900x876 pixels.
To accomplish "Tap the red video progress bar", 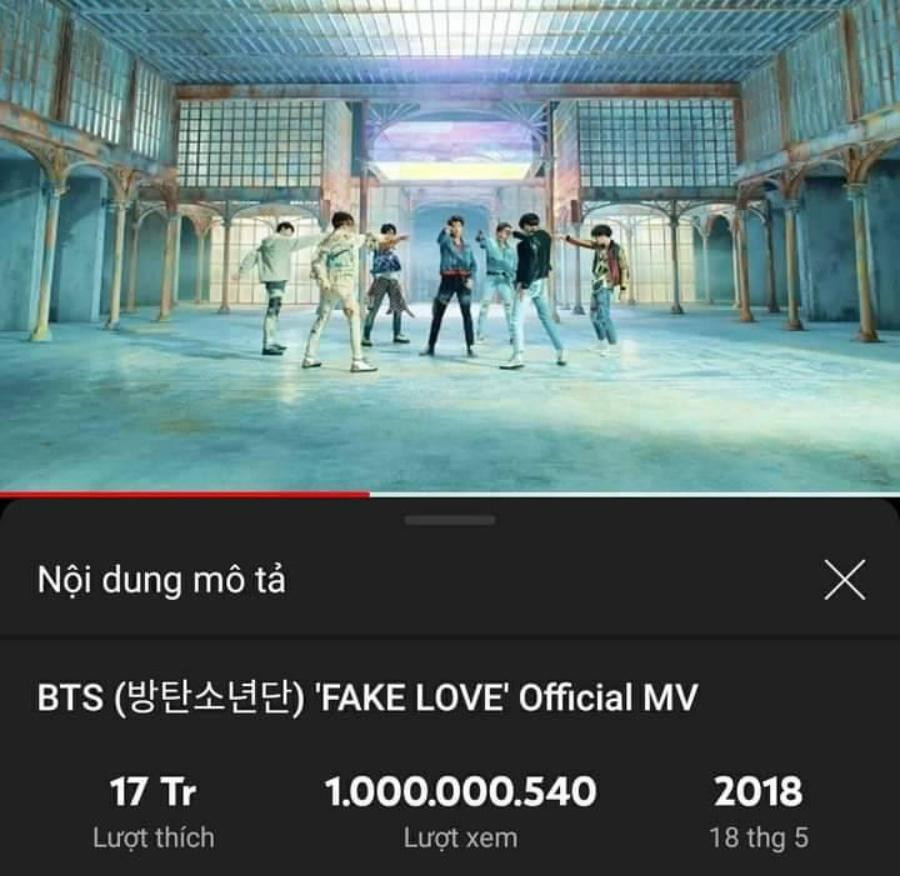I will tap(185, 494).
